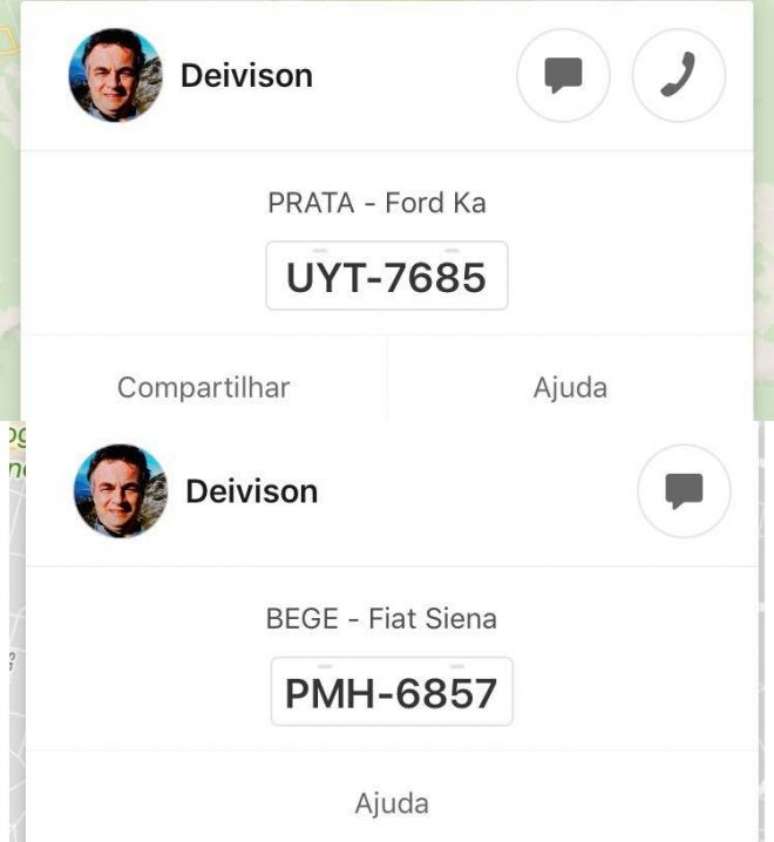The width and height of the screenshot is (774, 842).
Task: Open the Ajuda tab on the top card
Action: [569, 387]
